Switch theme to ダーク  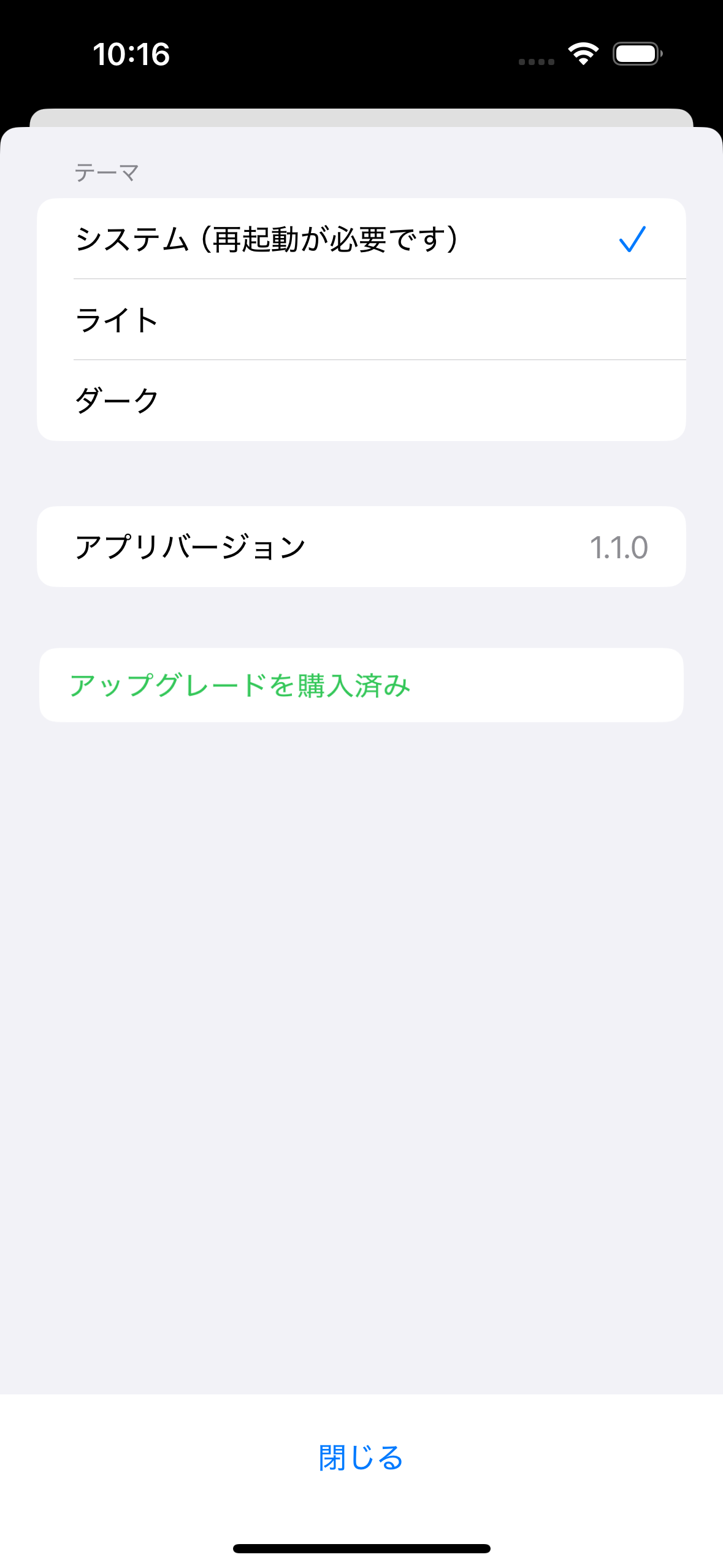pos(361,401)
